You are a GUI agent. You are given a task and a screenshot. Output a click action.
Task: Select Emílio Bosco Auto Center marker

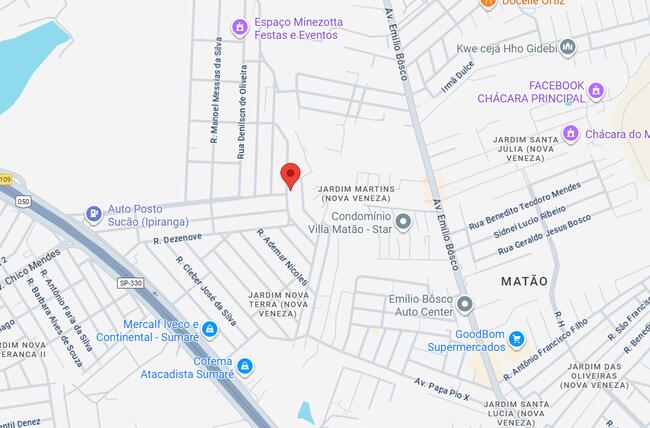point(465,303)
